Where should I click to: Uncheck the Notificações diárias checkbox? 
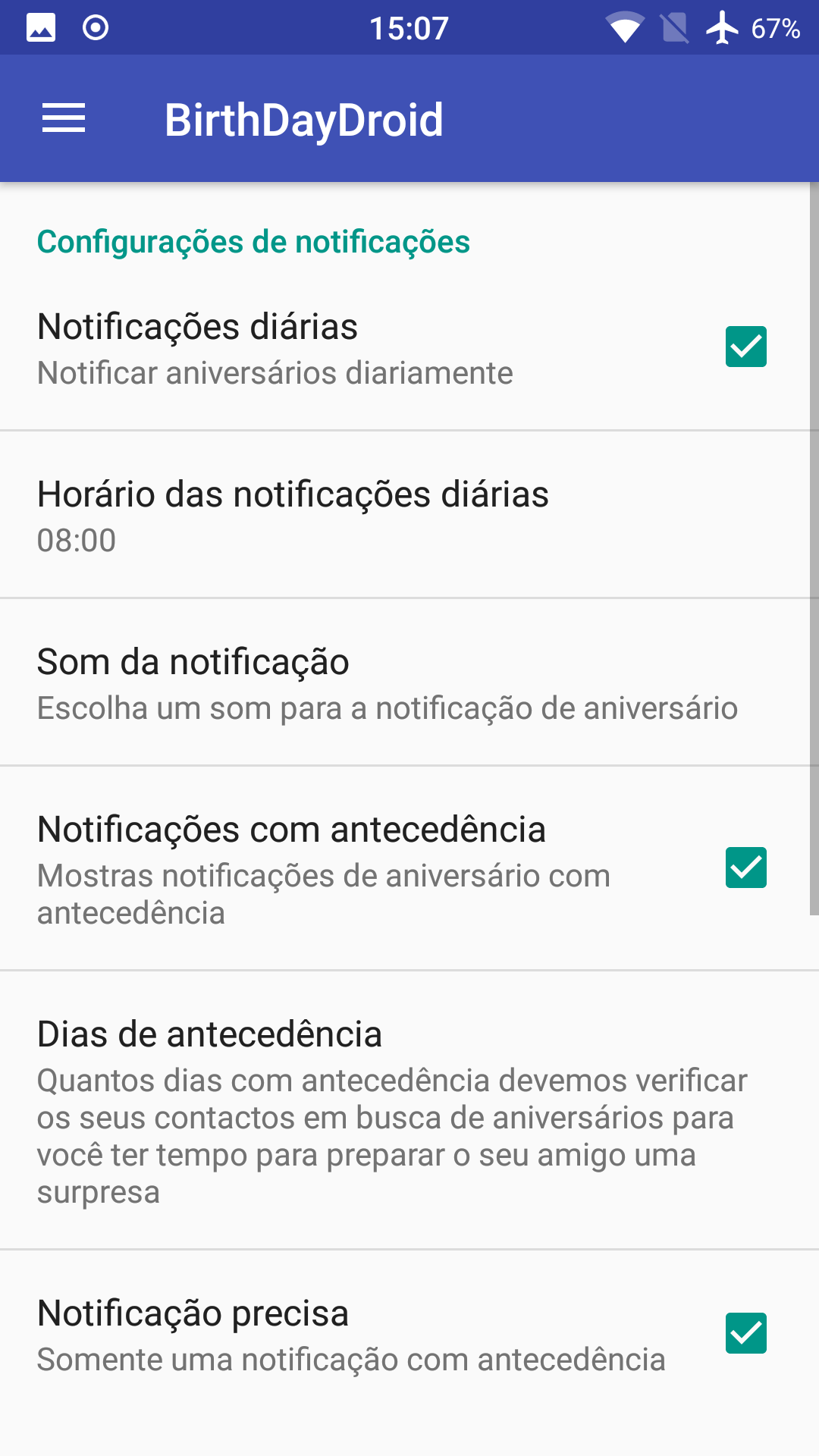tap(745, 347)
